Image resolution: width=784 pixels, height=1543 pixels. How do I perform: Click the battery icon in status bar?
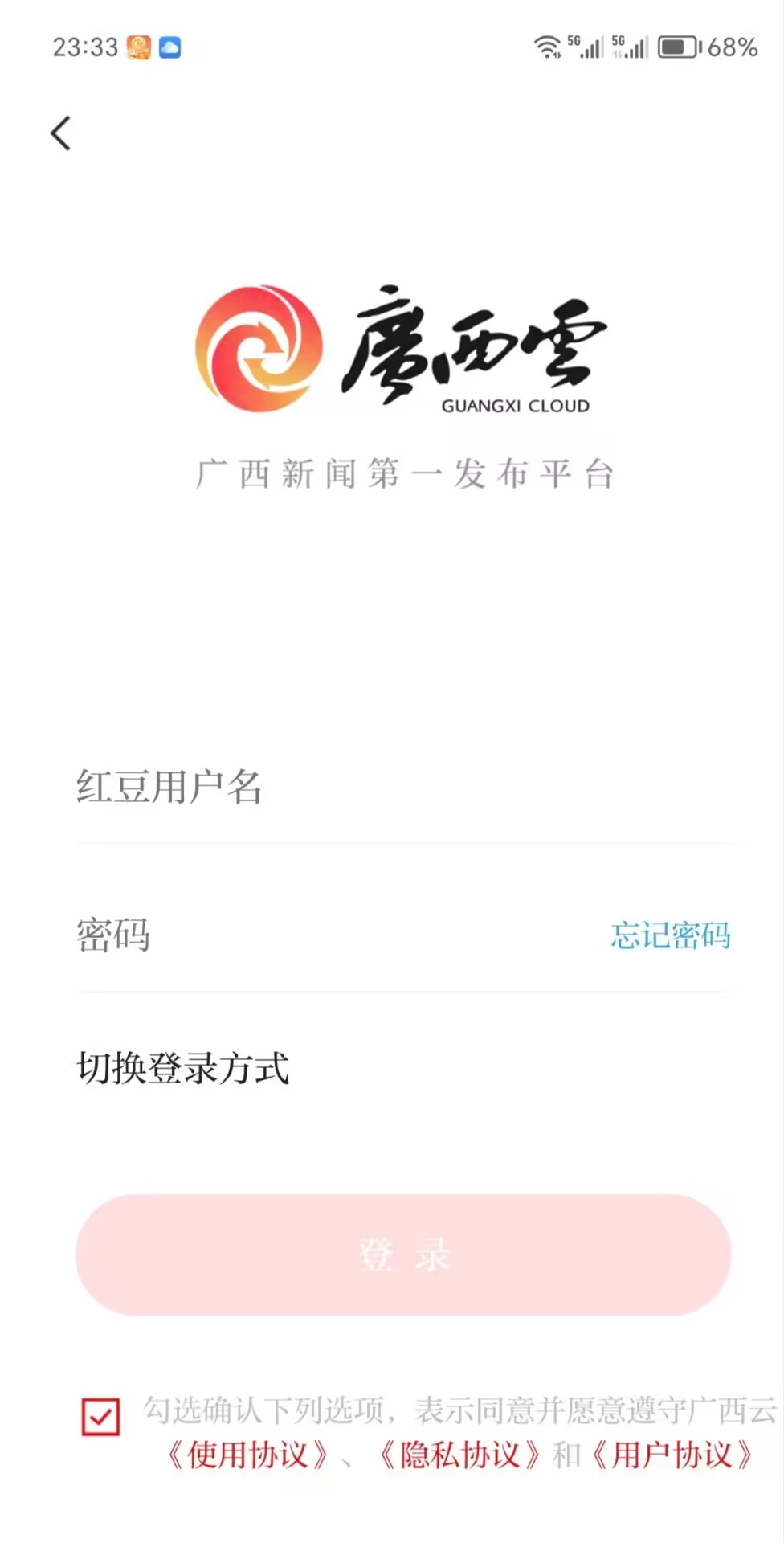pyautogui.click(x=677, y=47)
